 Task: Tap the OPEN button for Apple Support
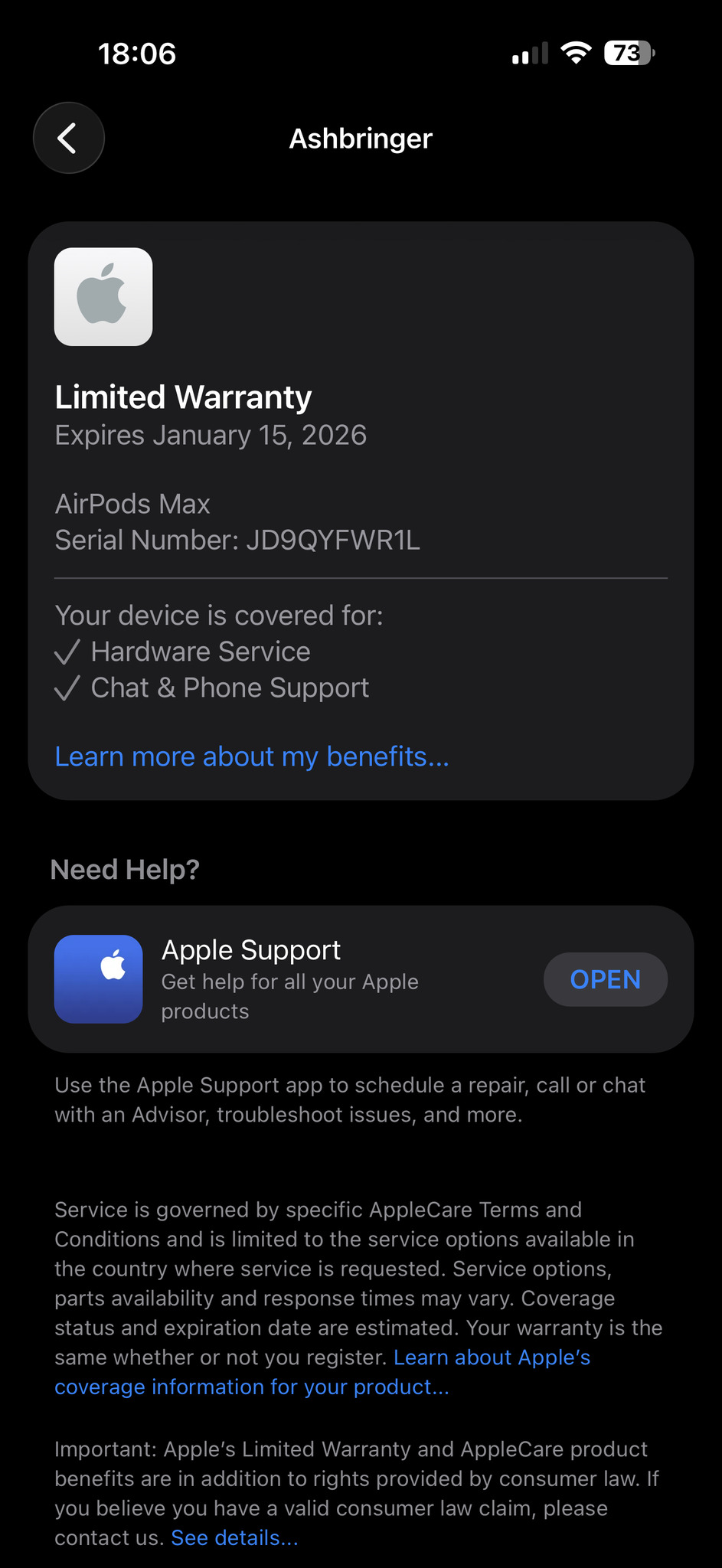point(605,979)
